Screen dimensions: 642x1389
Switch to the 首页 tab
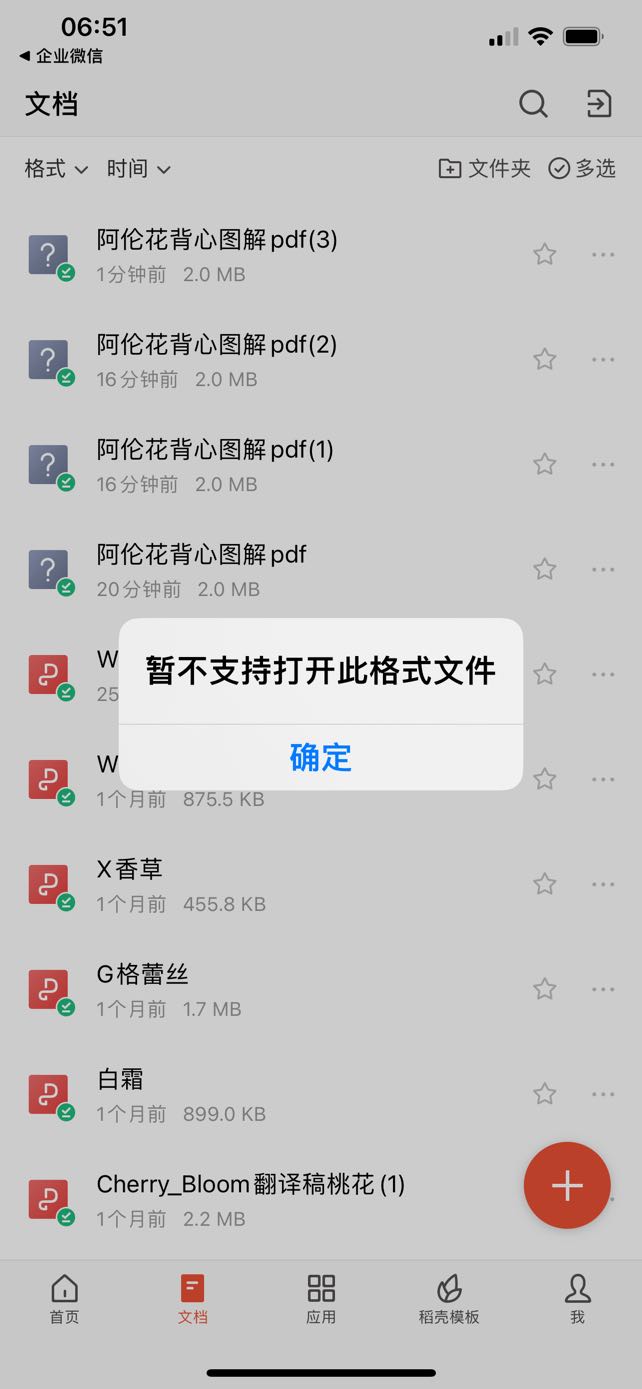64,1299
